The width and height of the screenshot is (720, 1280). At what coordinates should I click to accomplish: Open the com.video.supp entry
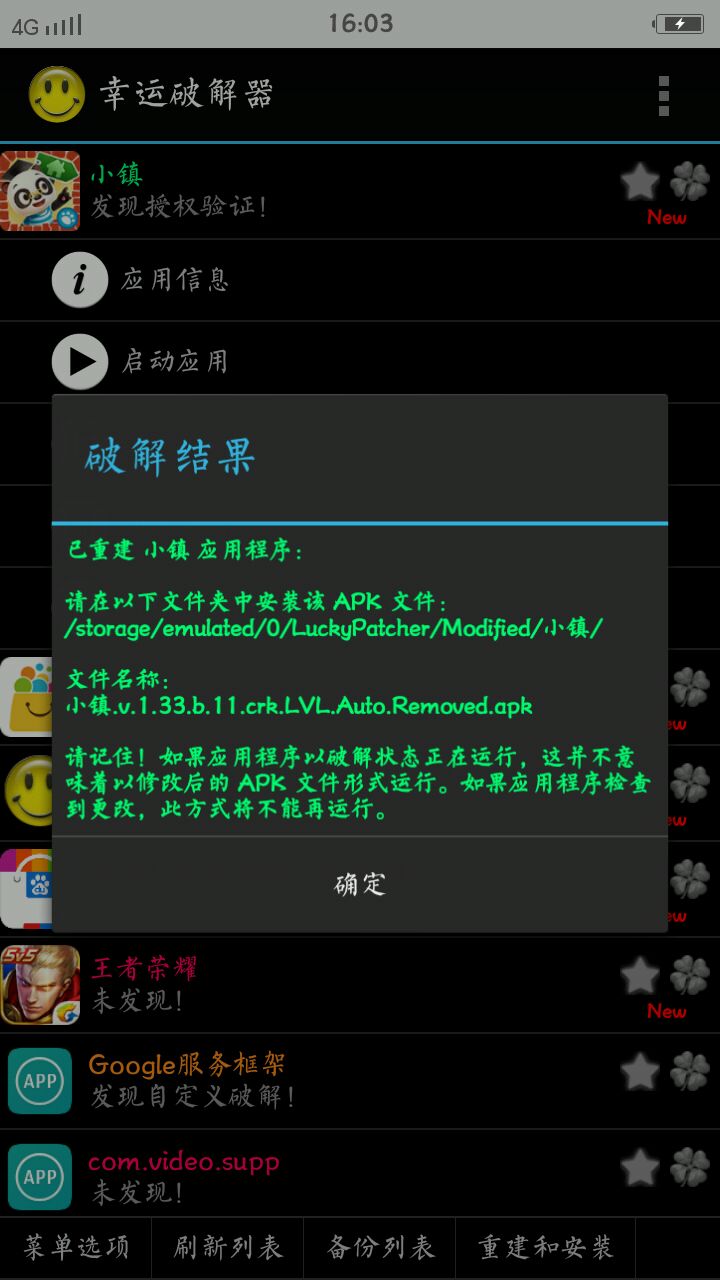(300, 1176)
